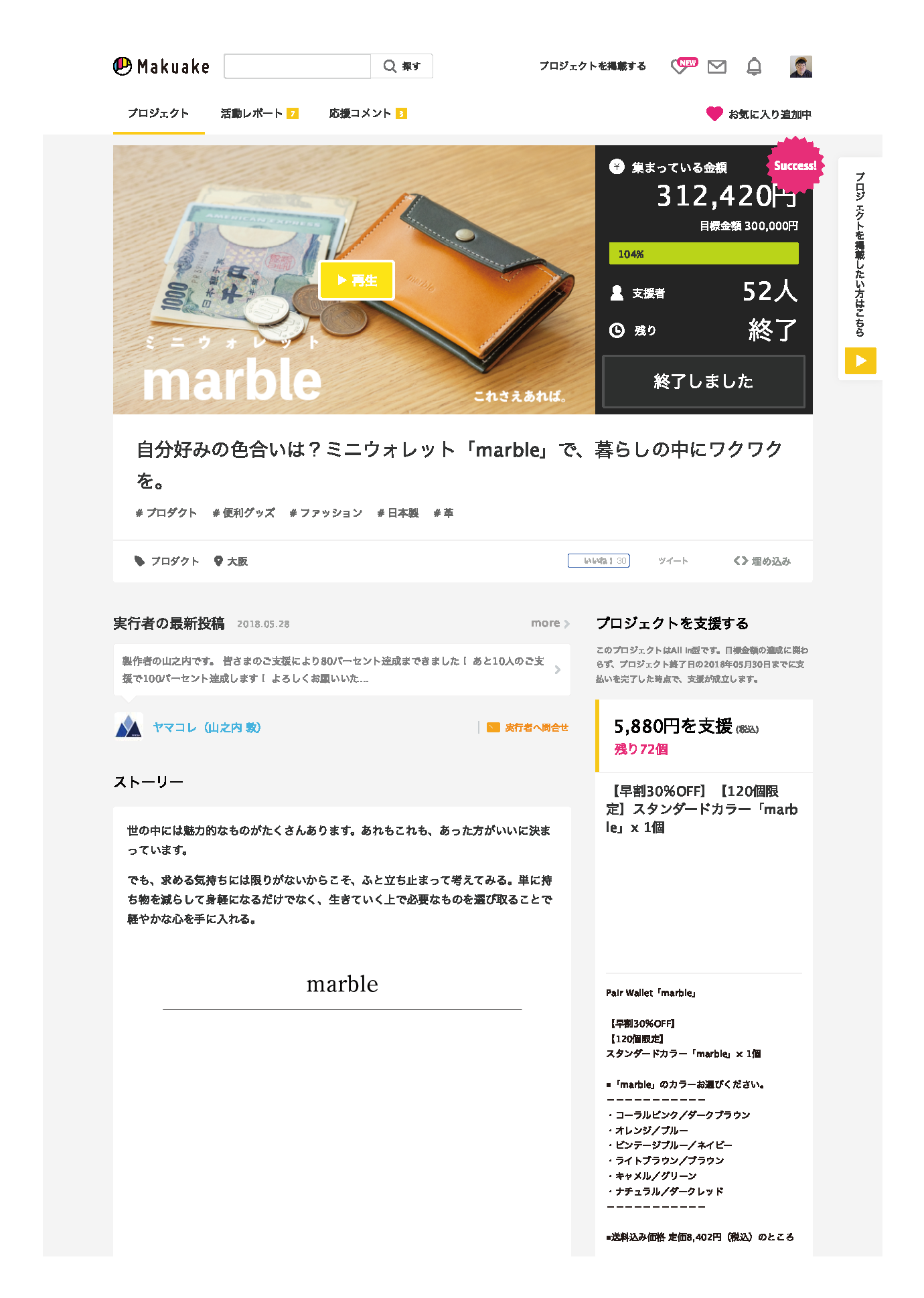Tap the ツイート share button

(x=673, y=561)
